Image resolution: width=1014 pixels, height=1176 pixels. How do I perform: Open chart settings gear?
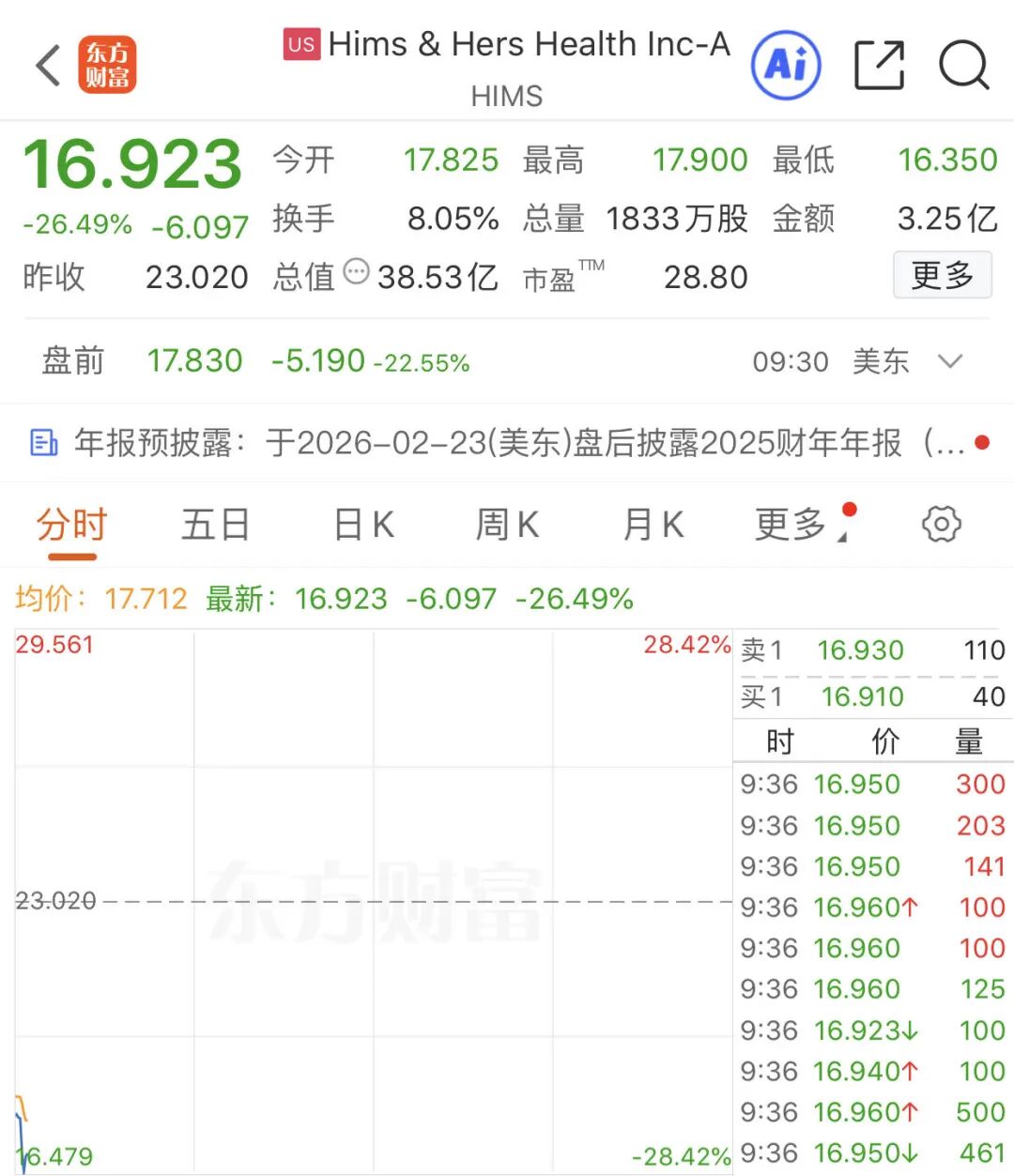941,525
